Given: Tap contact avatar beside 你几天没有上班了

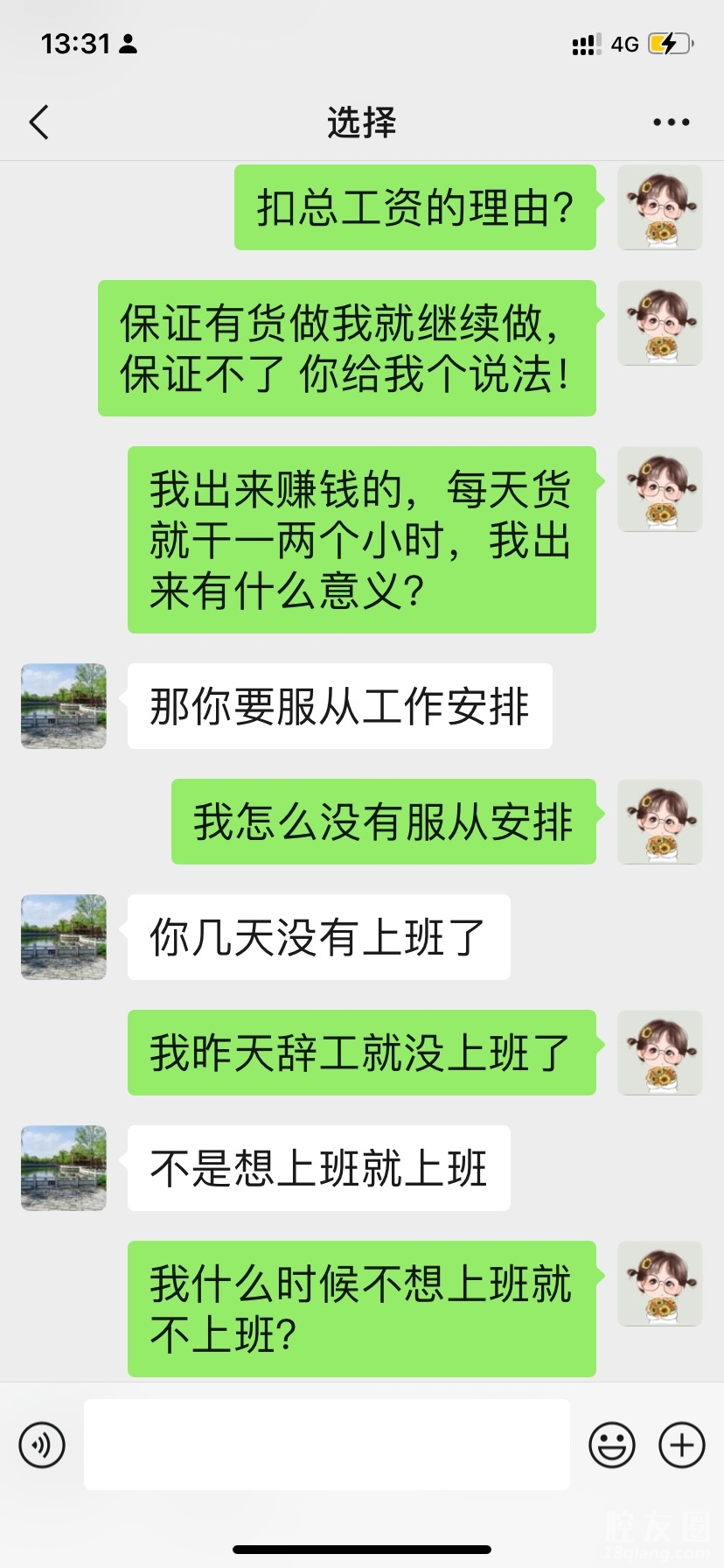Looking at the screenshot, I should 64,937.
